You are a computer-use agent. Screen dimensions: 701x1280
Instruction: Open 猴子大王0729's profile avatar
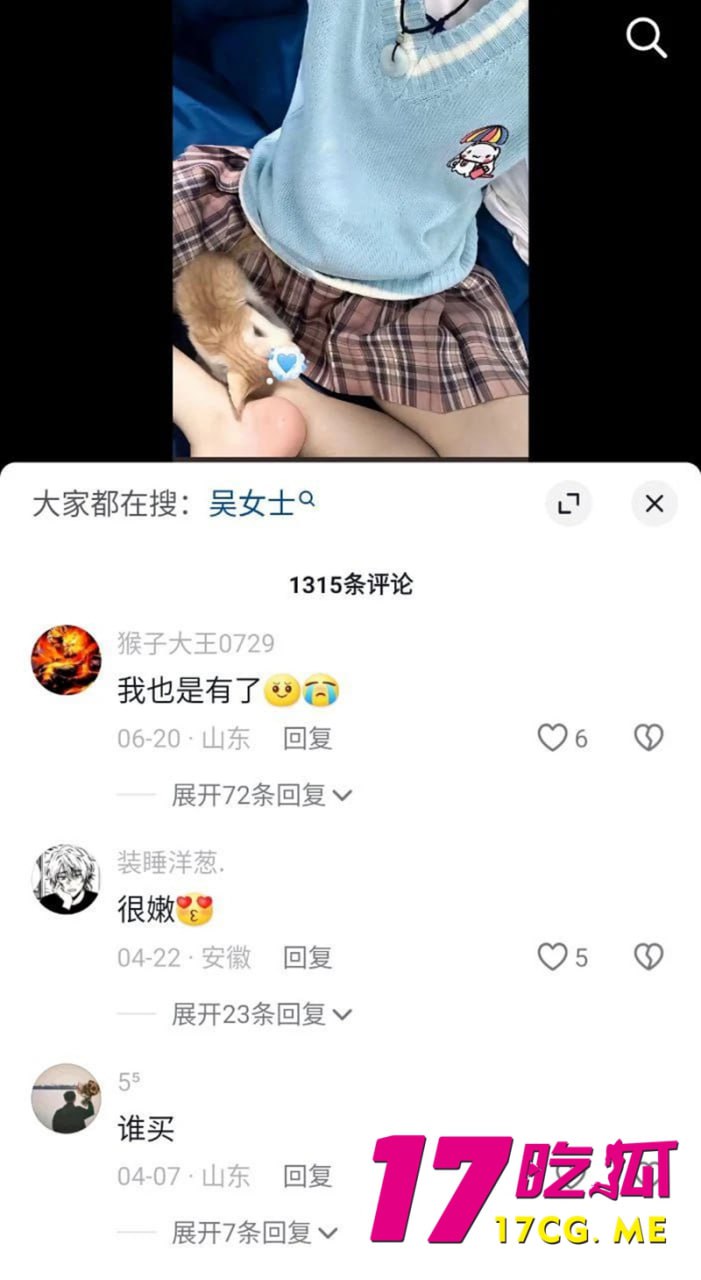[66, 660]
